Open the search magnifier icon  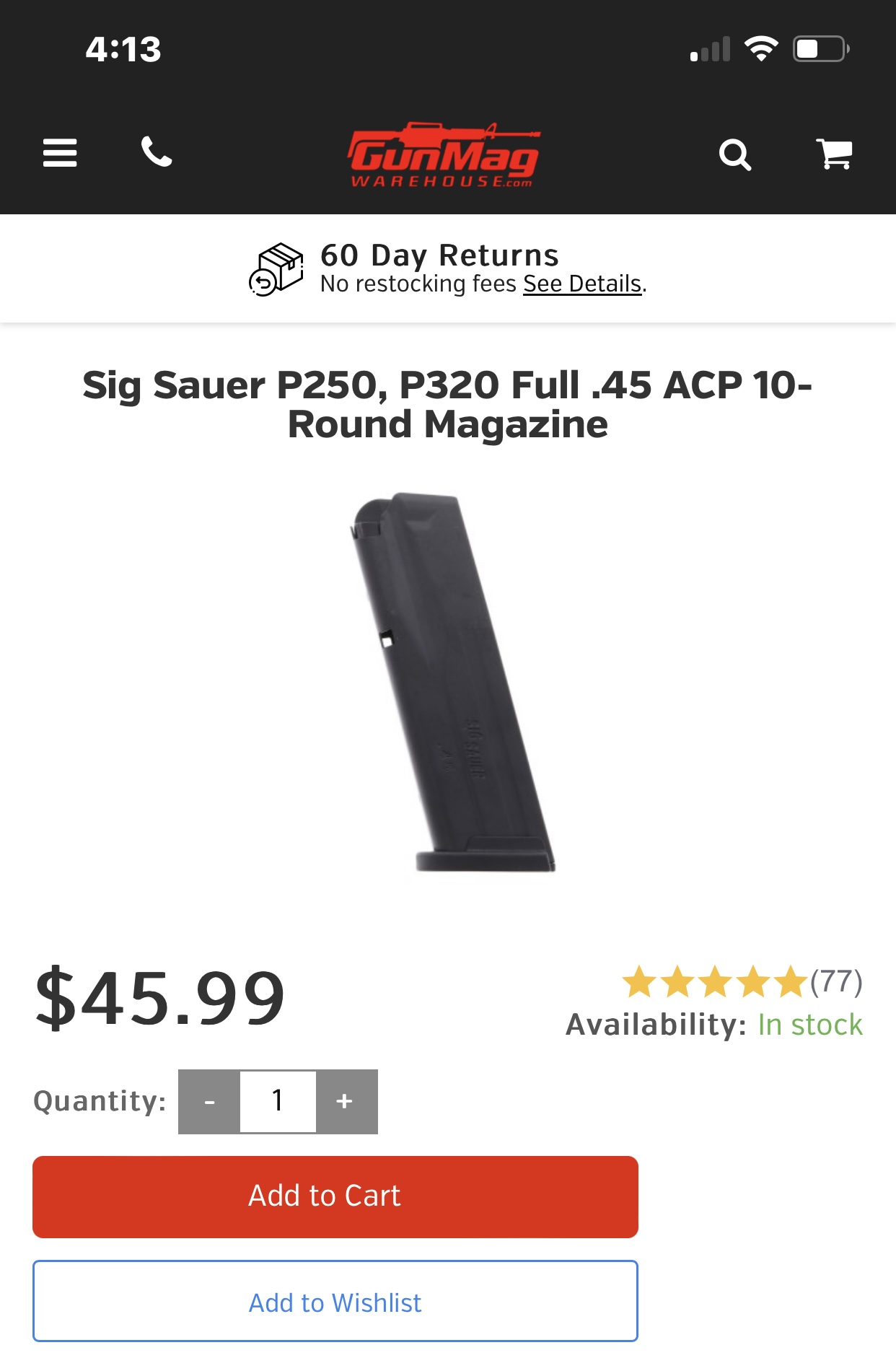click(x=735, y=154)
